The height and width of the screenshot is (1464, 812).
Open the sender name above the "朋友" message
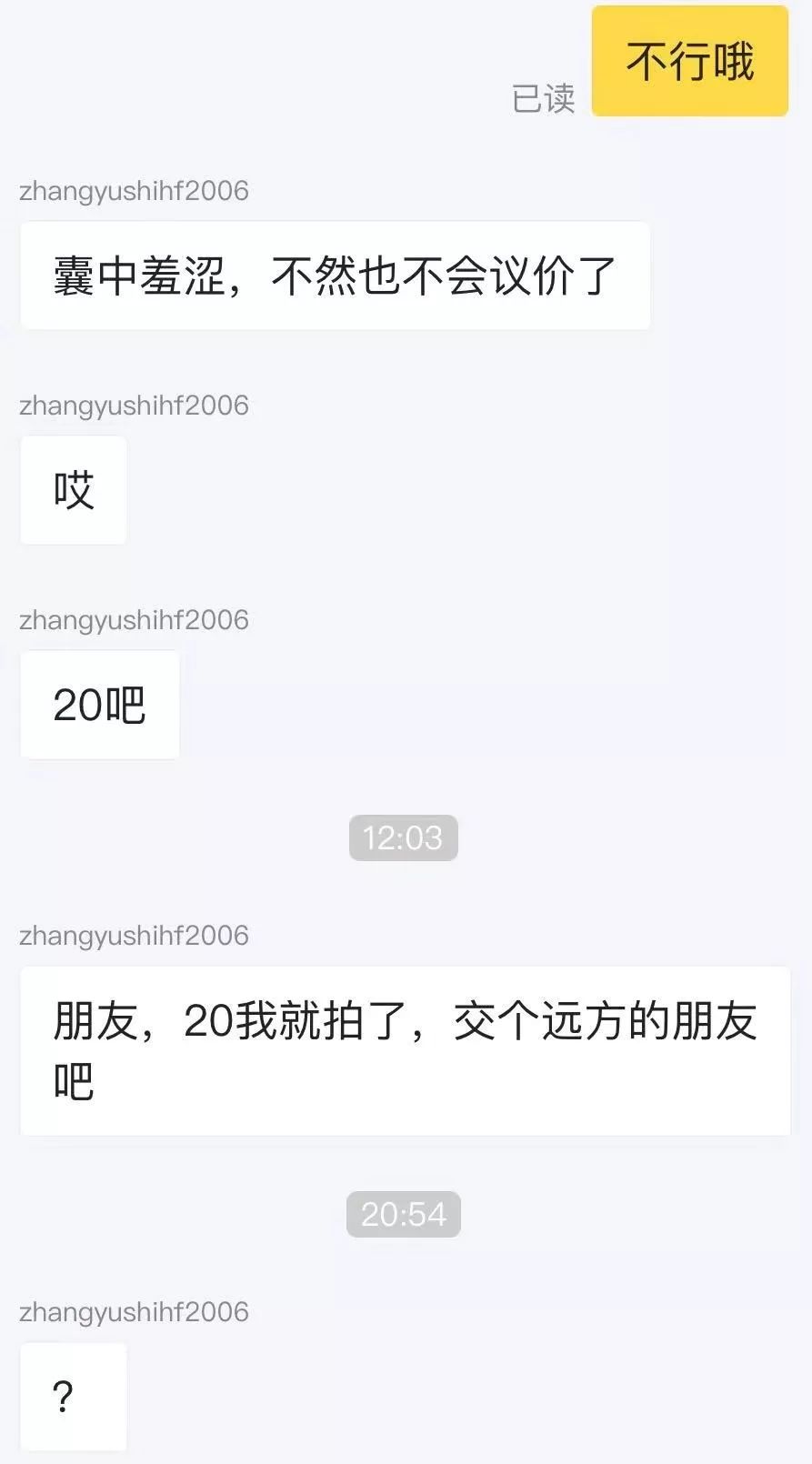133,935
